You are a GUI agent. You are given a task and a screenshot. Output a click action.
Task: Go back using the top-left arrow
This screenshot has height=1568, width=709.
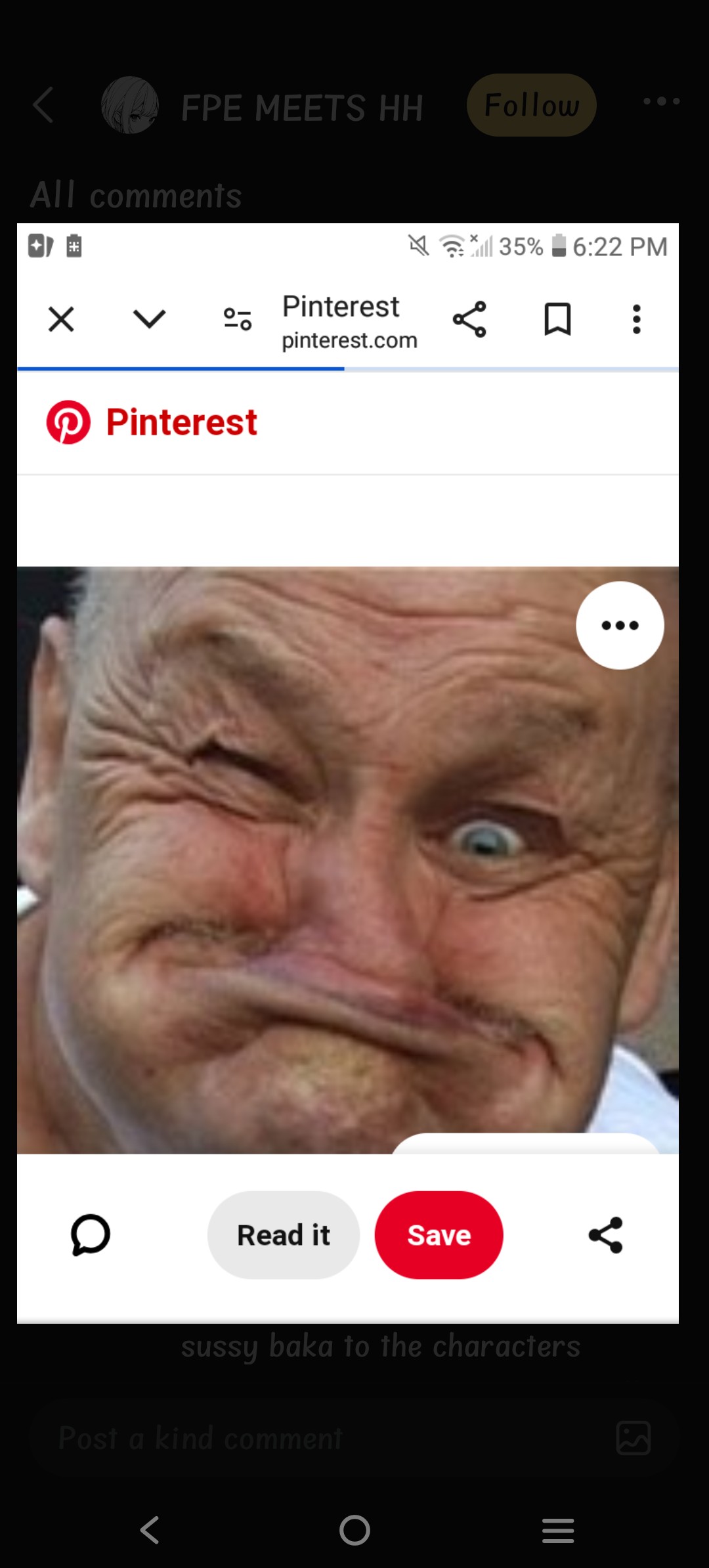pos(43,105)
